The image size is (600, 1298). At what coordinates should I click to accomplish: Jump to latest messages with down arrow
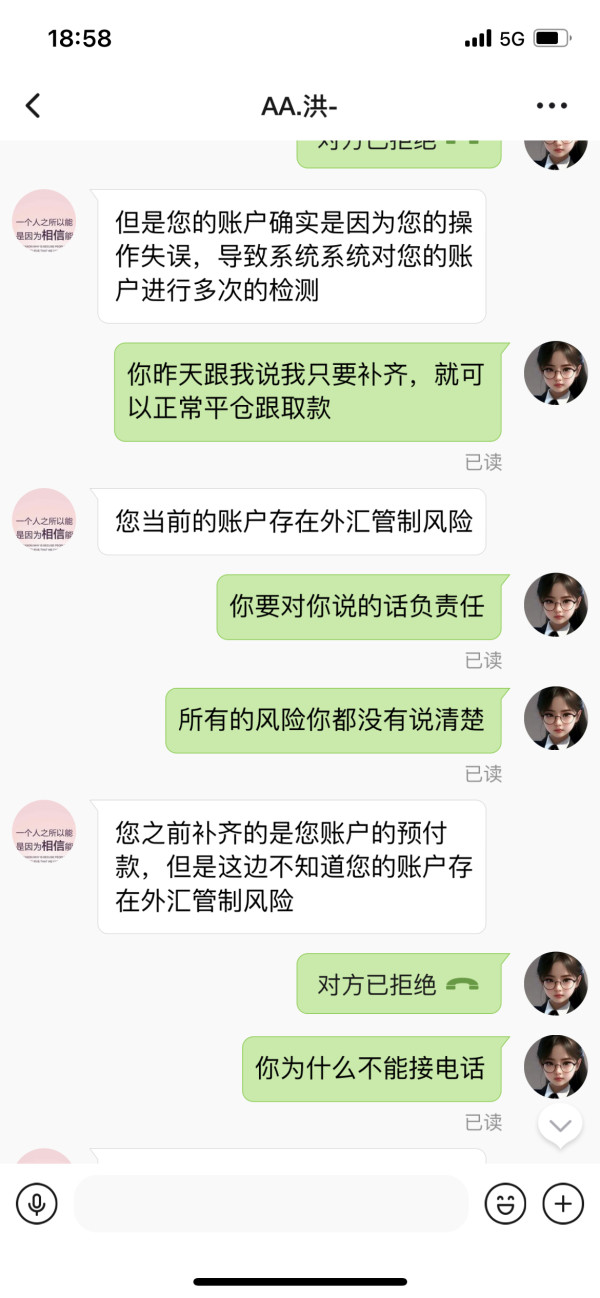coord(561,1126)
